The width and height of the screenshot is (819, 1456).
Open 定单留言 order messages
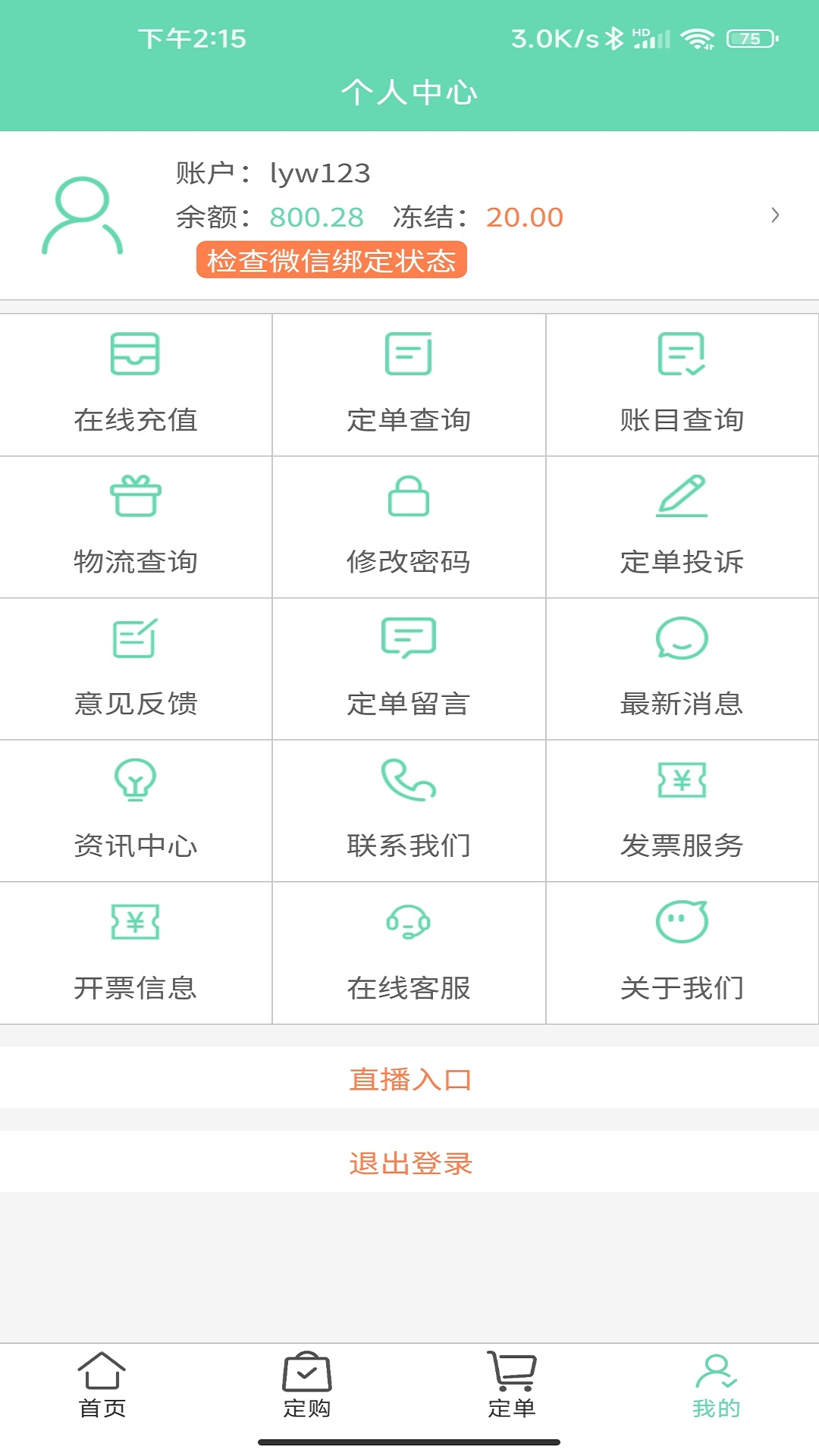point(409,669)
